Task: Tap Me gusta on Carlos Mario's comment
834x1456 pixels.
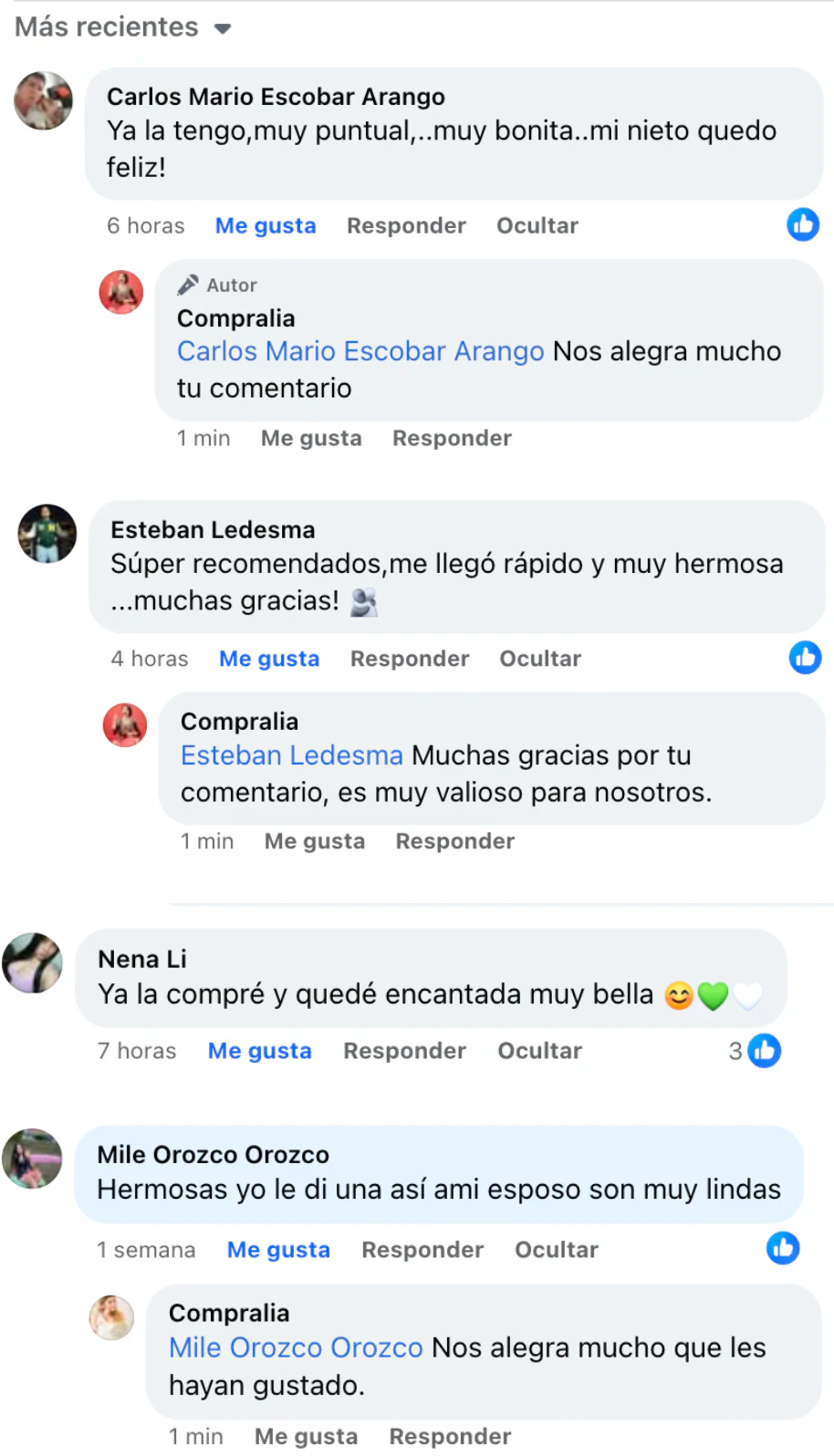Action: coord(266,225)
